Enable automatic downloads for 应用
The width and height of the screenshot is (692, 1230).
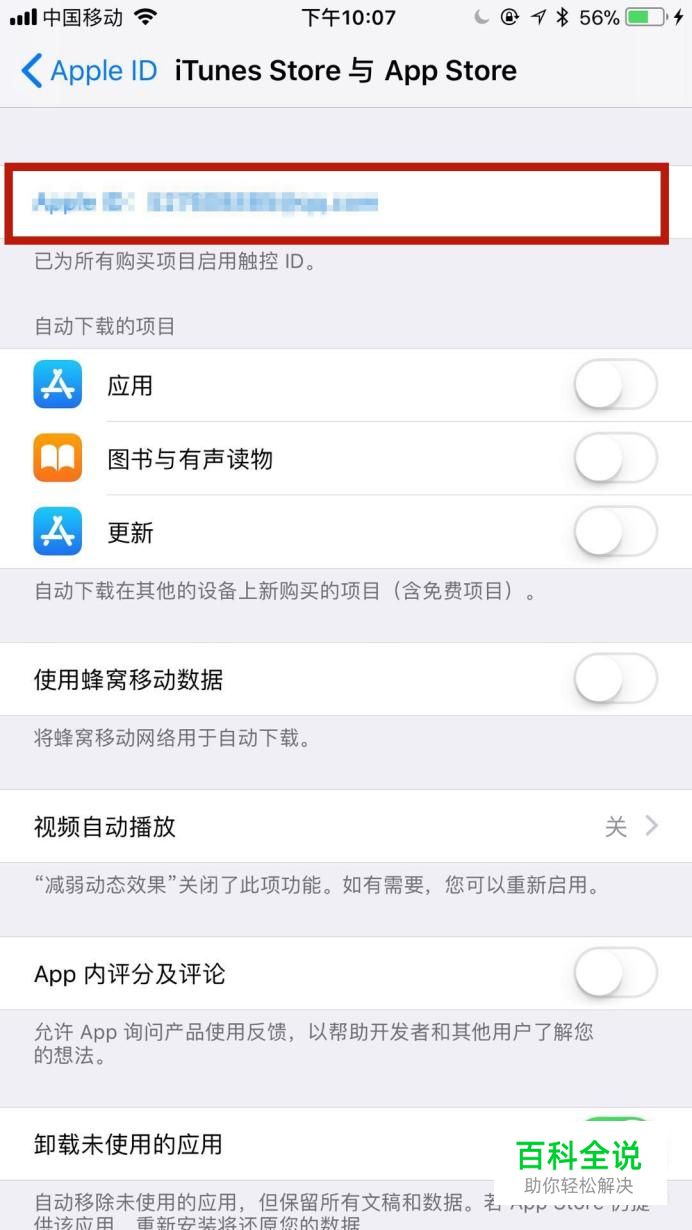point(616,385)
